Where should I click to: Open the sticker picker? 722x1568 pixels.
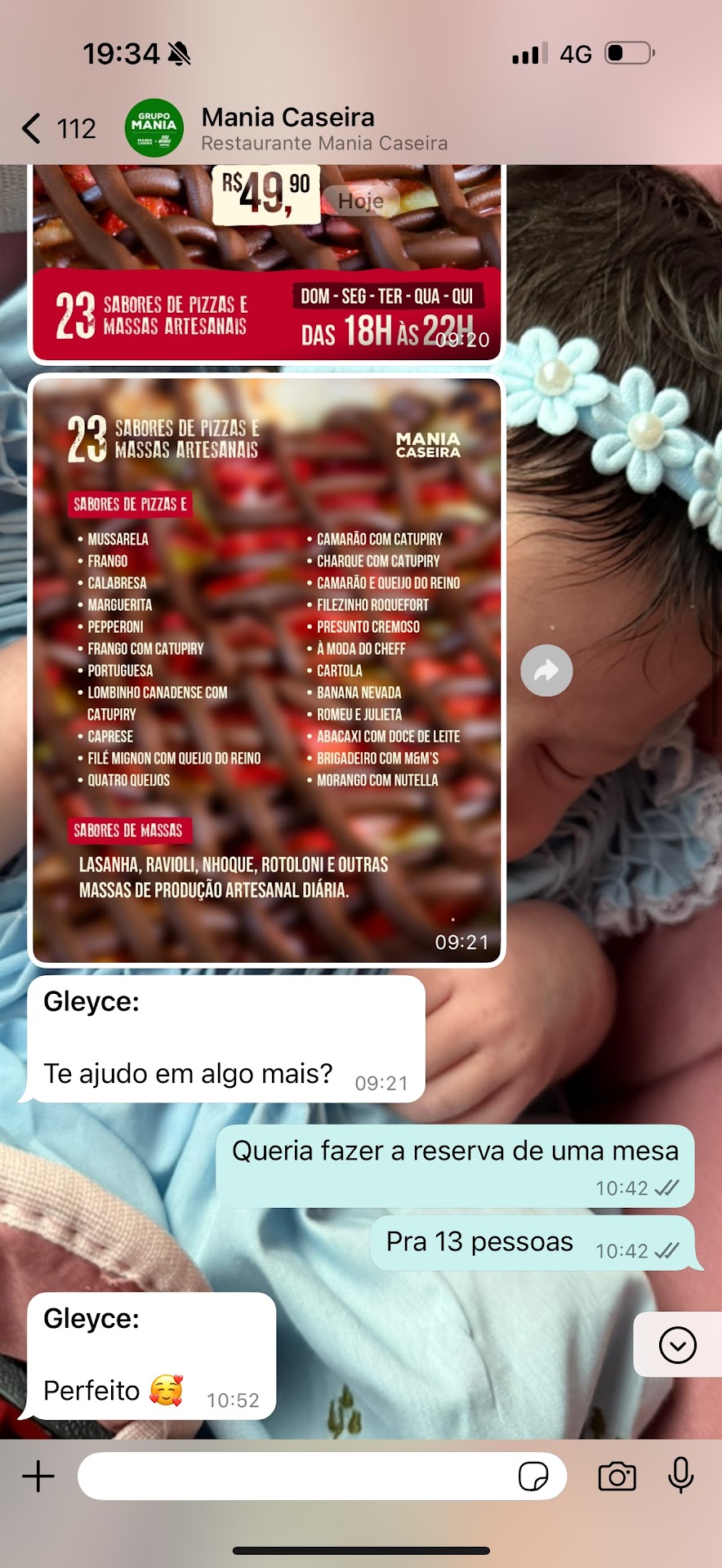533,1477
